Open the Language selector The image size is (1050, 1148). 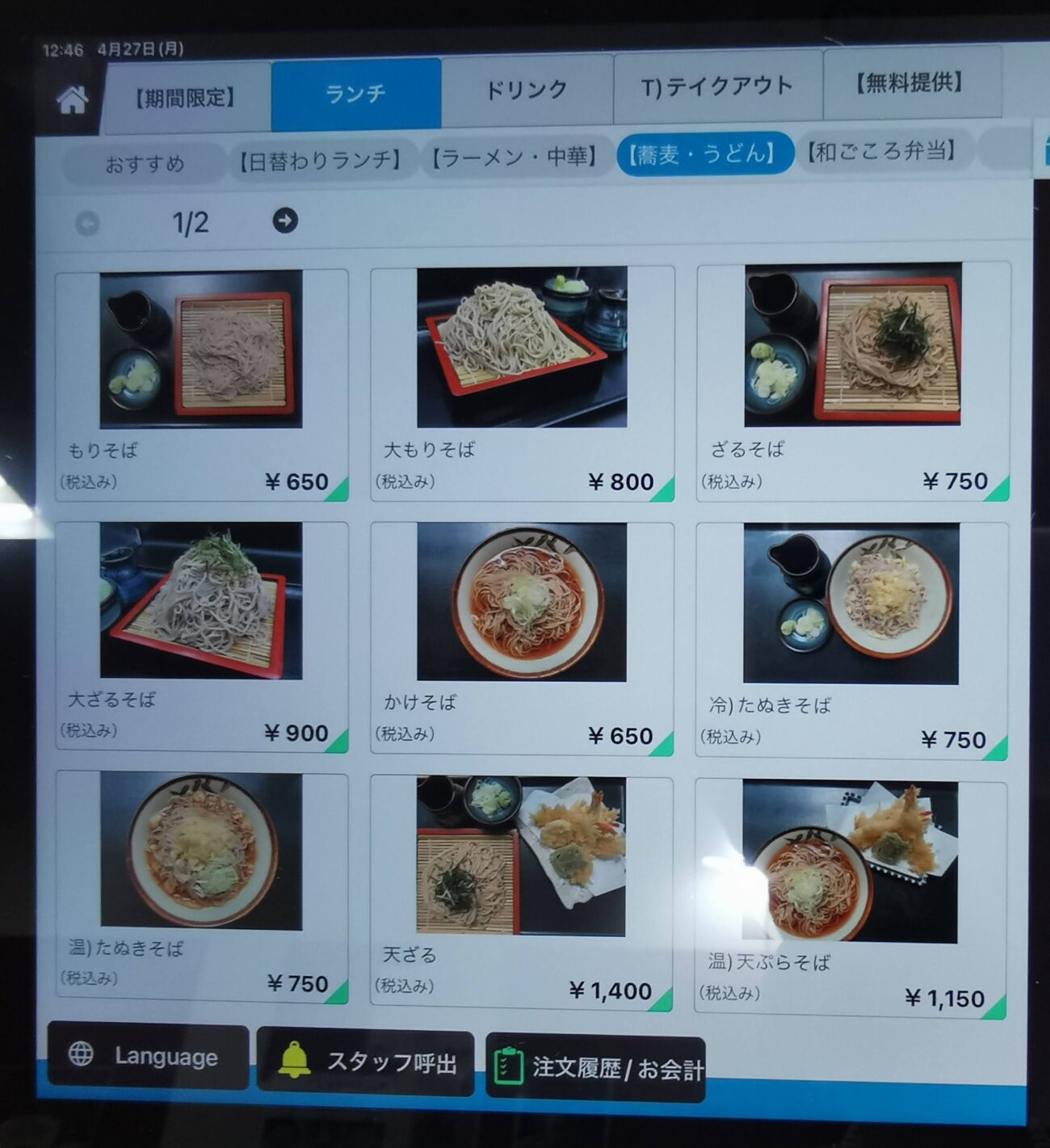click(148, 1056)
